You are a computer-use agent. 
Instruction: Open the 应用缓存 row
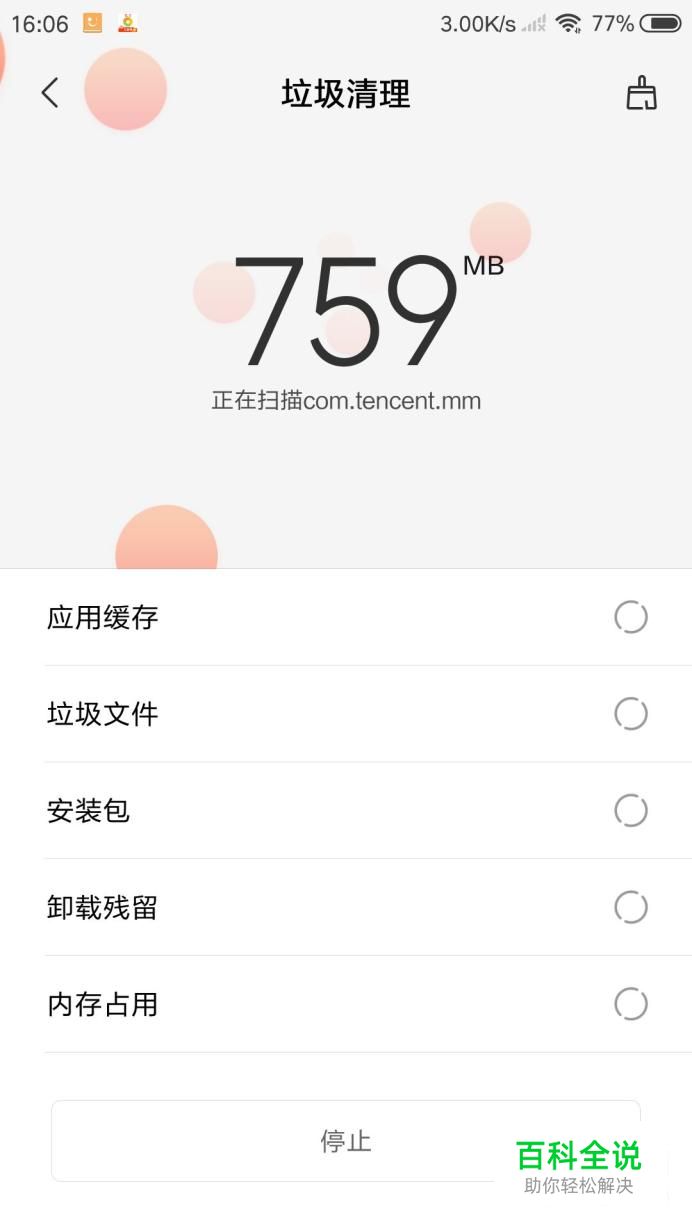click(346, 618)
